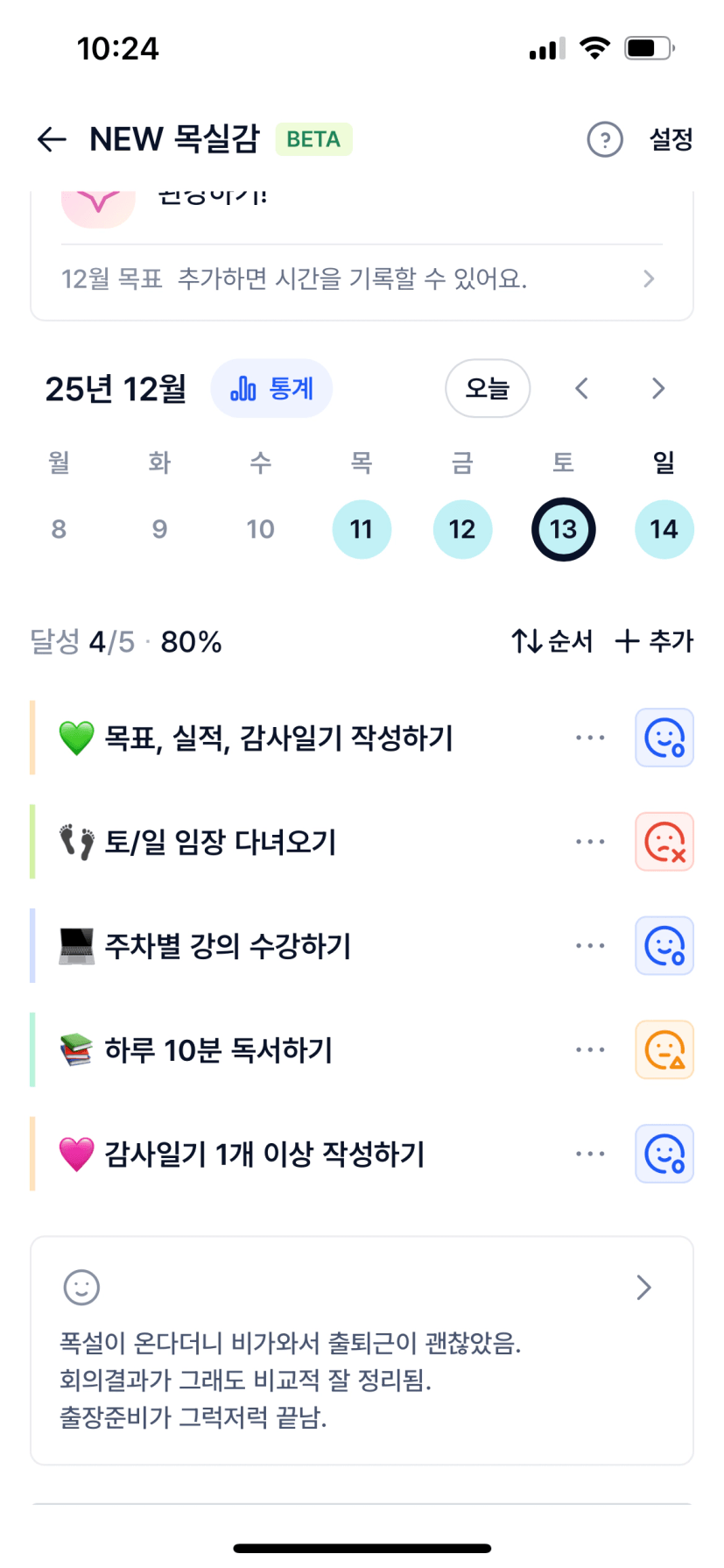Change status face for 감사일기 1개 이상 작성하기
Screen dimensions: 724x1568
(664, 1154)
